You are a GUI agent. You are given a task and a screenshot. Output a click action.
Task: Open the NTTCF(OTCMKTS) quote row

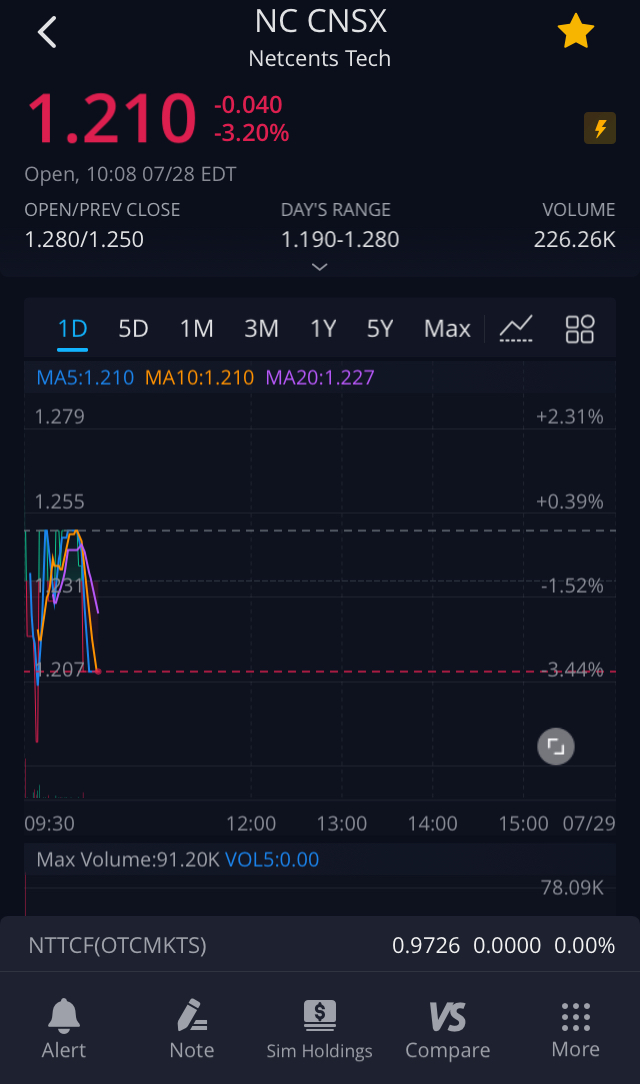[x=320, y=945]
